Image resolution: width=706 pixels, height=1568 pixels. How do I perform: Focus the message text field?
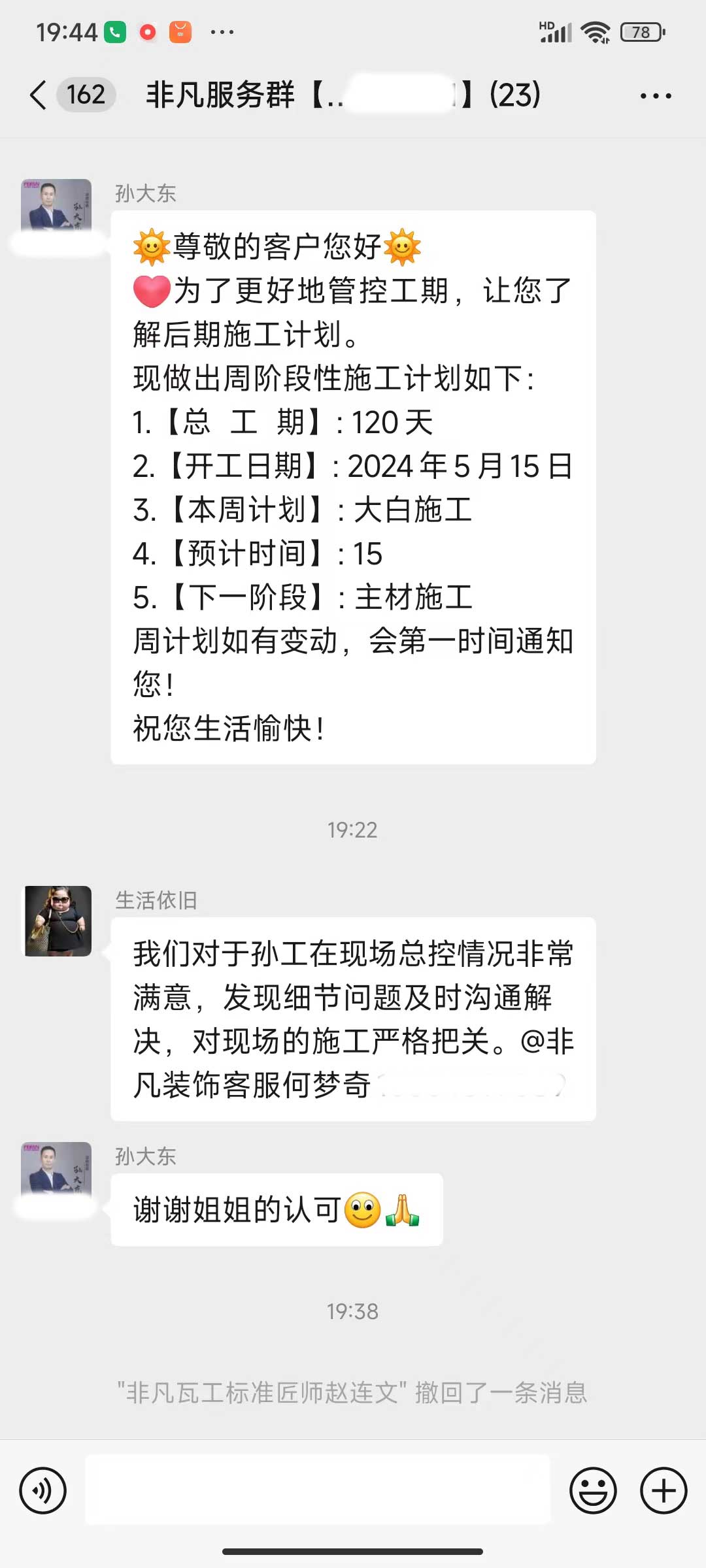318,1491
